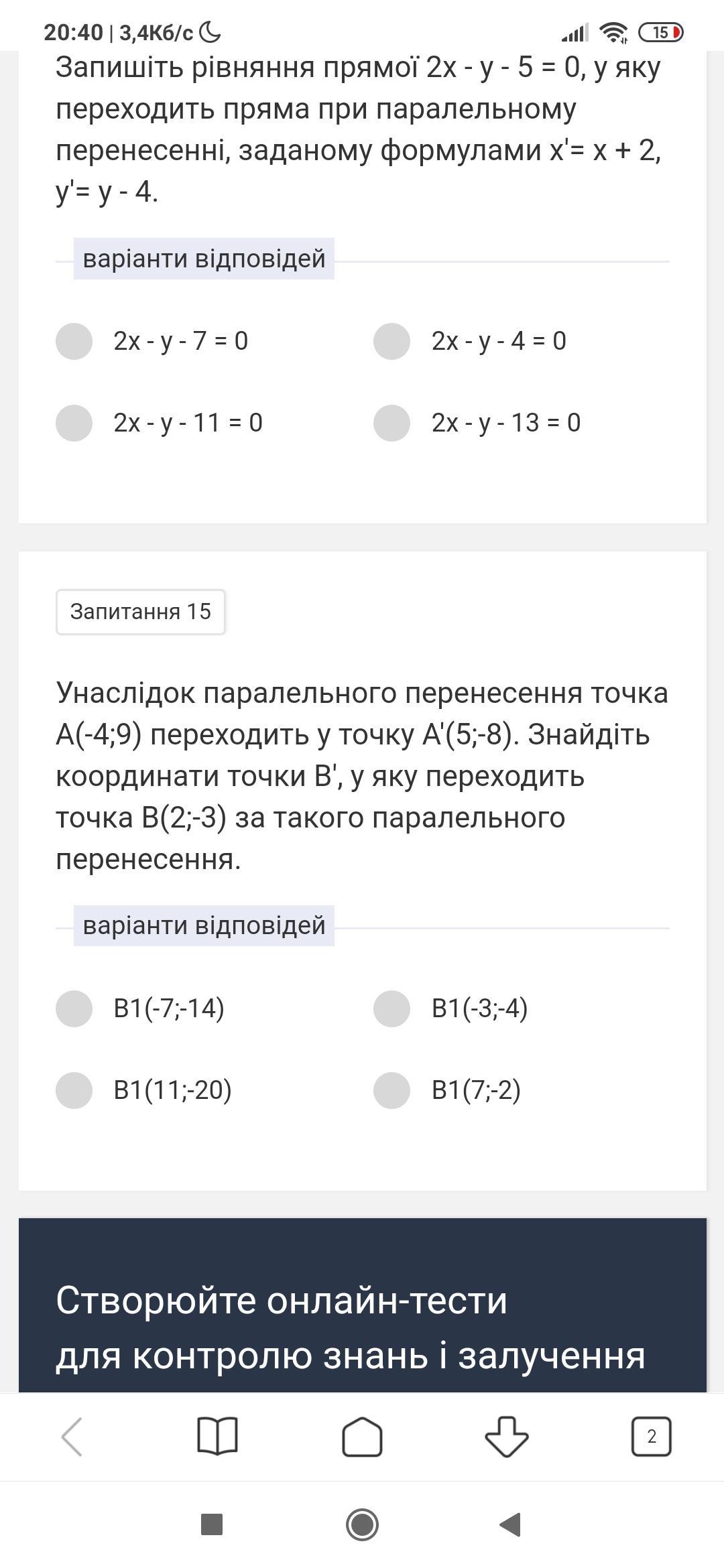The height and width of the screenshot is (1568, 724).
Task: Open the browser downloads
Action: [x=507, y=1437]
